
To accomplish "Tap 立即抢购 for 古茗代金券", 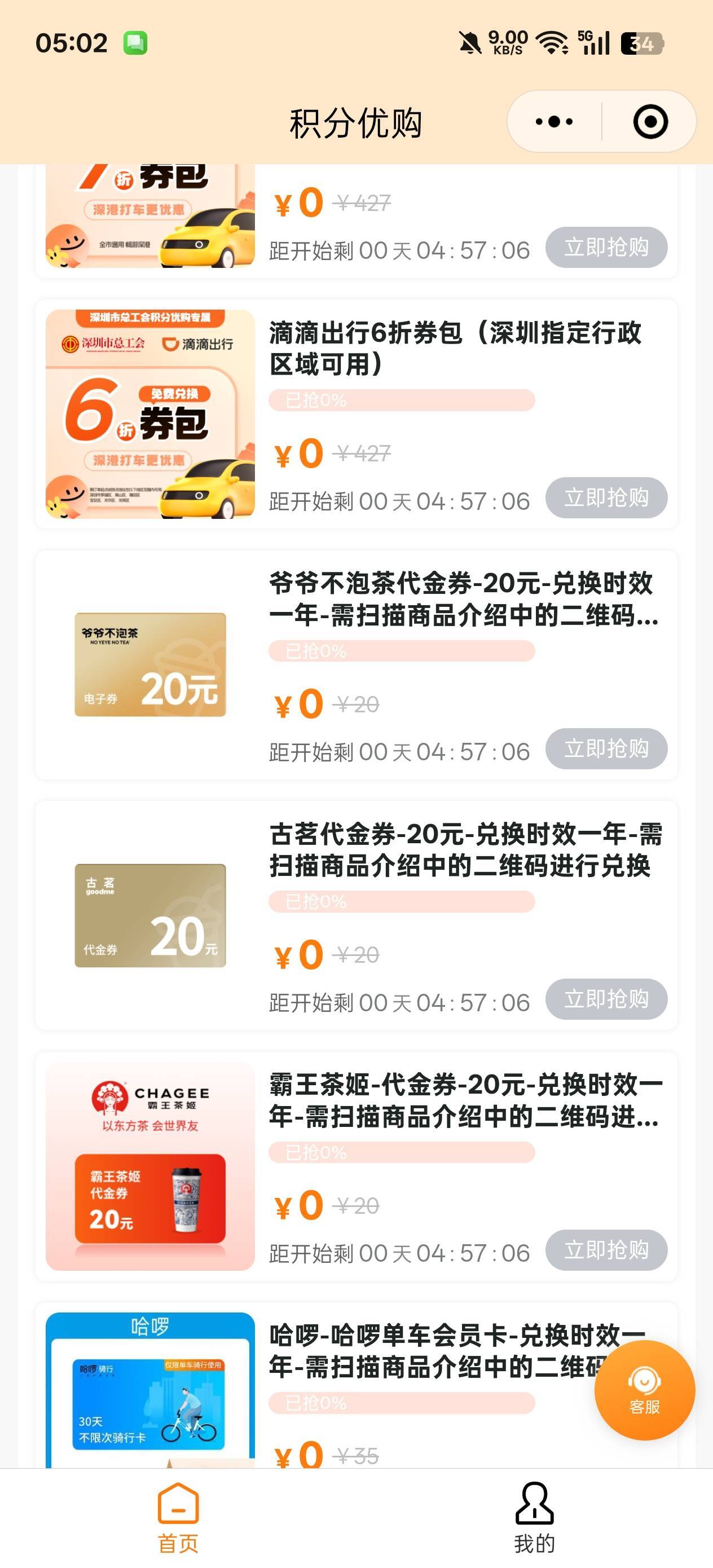I will point(606,999).
